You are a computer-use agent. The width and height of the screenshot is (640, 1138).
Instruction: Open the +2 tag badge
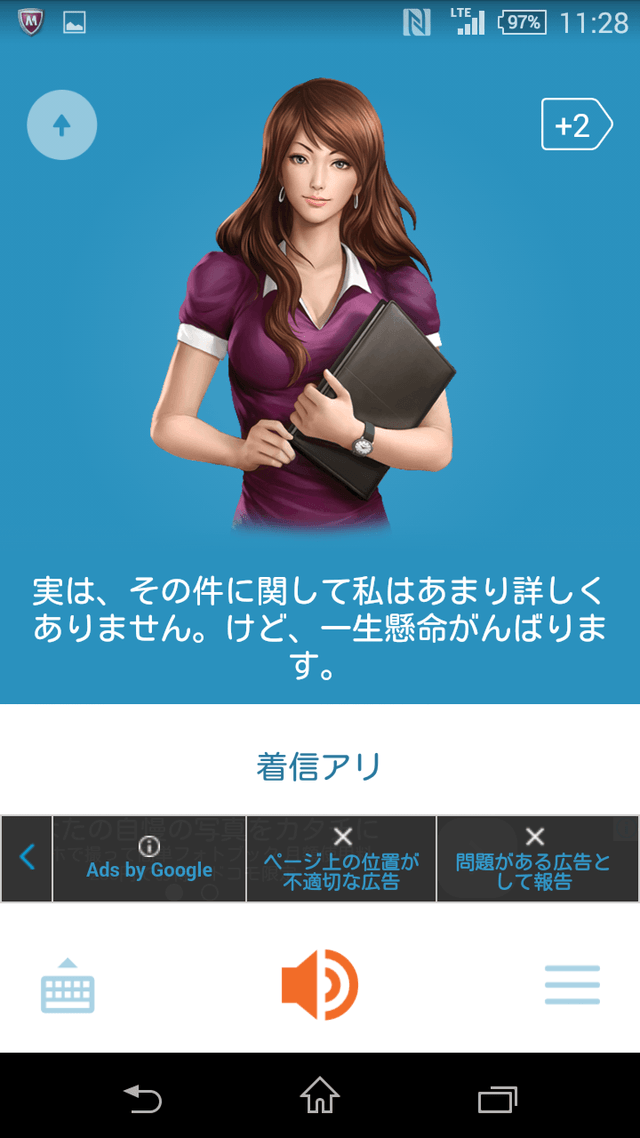click(x=575, y=125)
